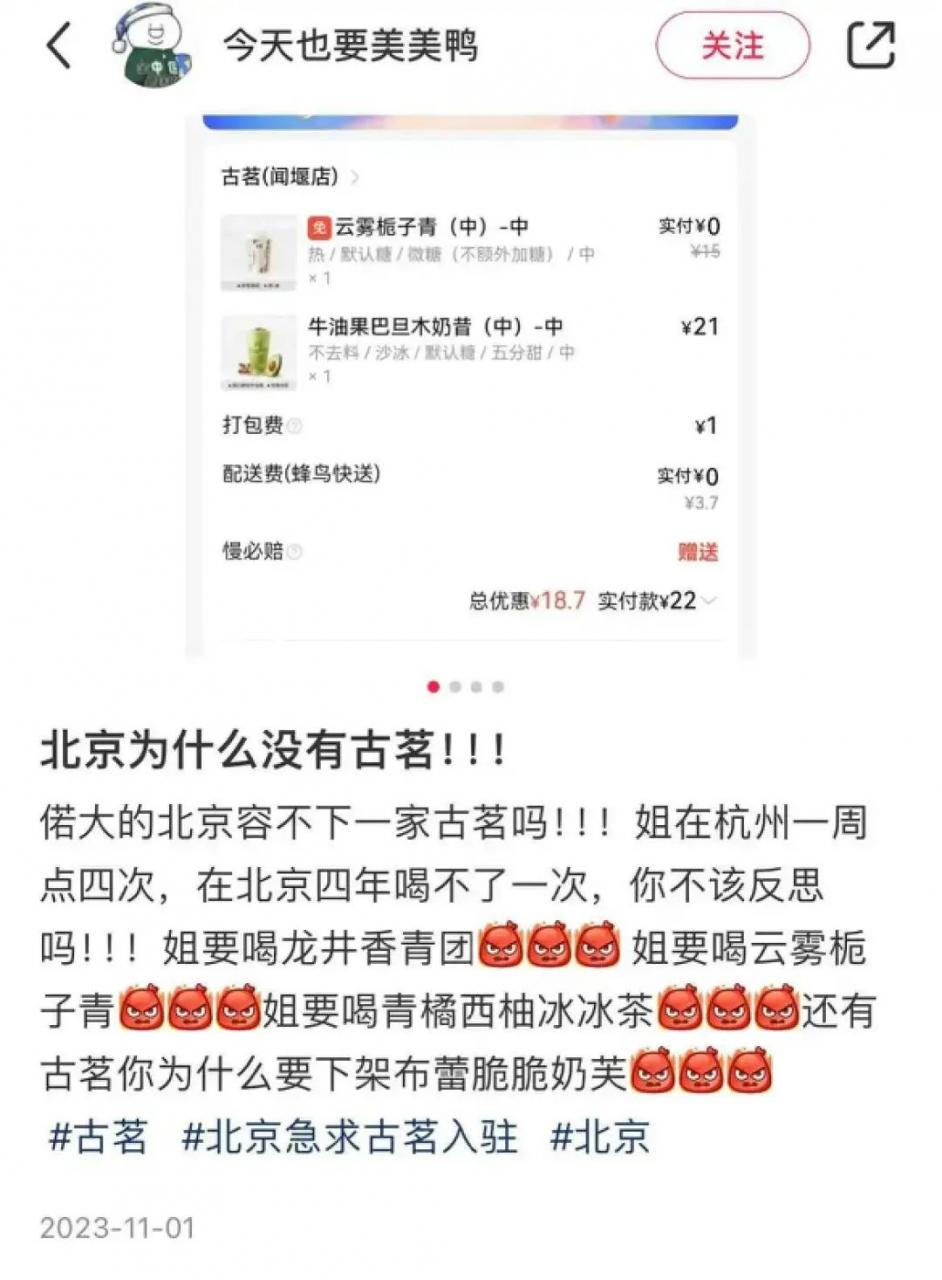Share this post

870,45
